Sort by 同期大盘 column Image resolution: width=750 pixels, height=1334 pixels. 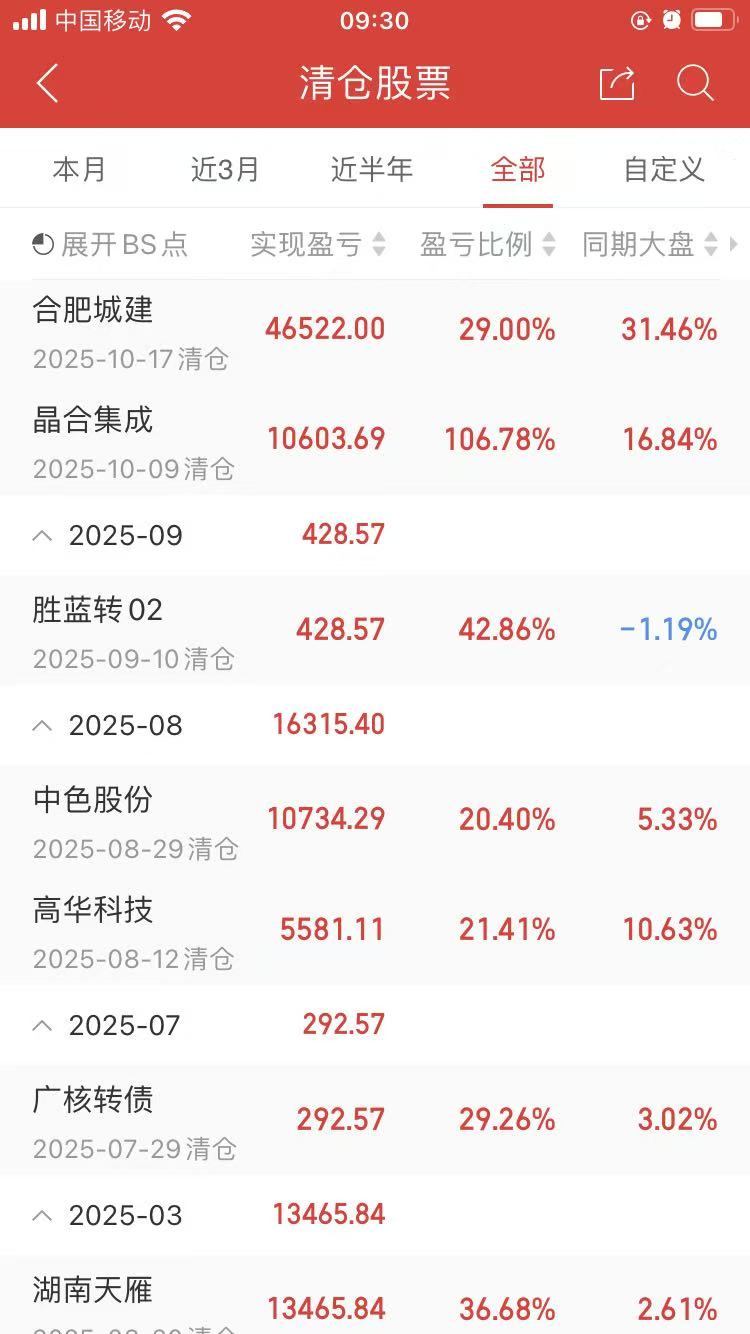(650, 245)
